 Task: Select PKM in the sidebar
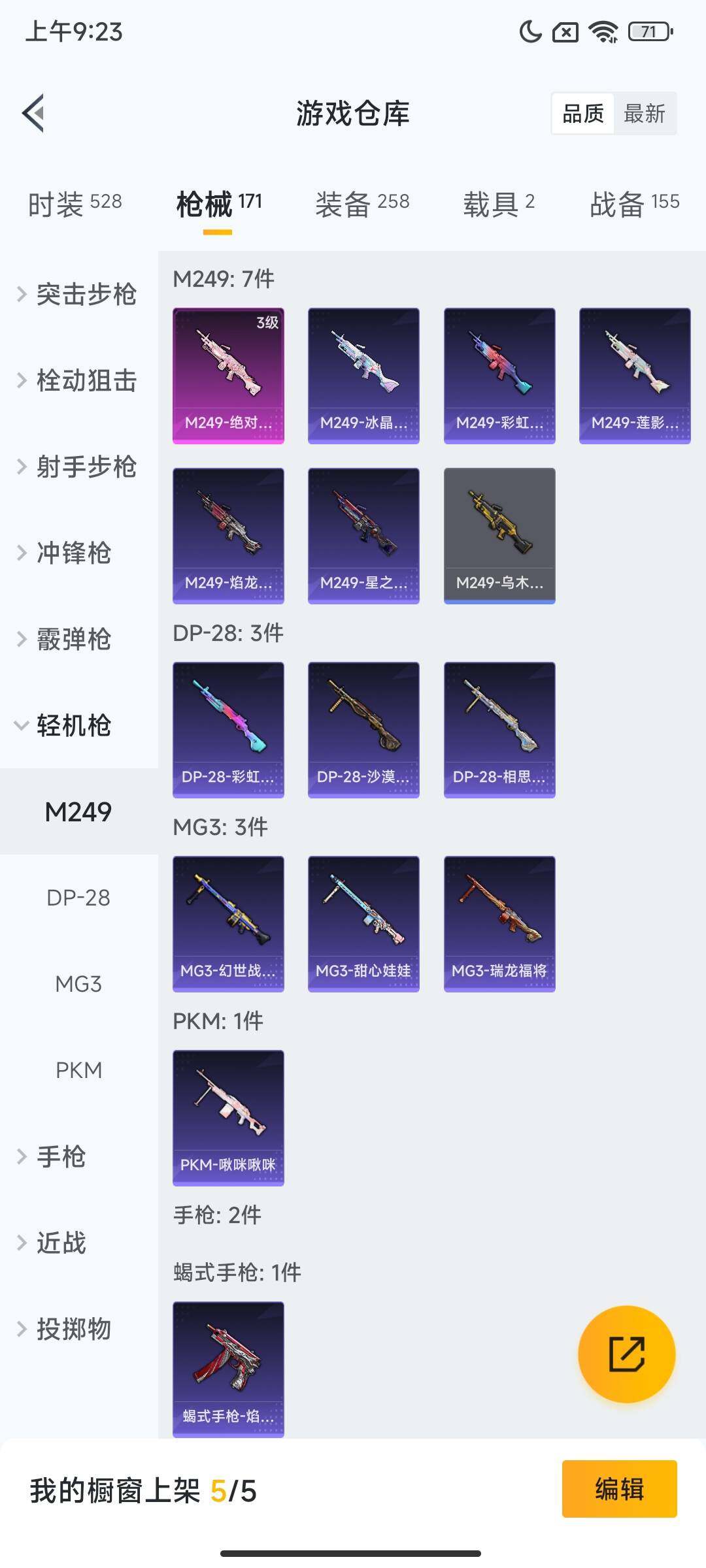78,1070
